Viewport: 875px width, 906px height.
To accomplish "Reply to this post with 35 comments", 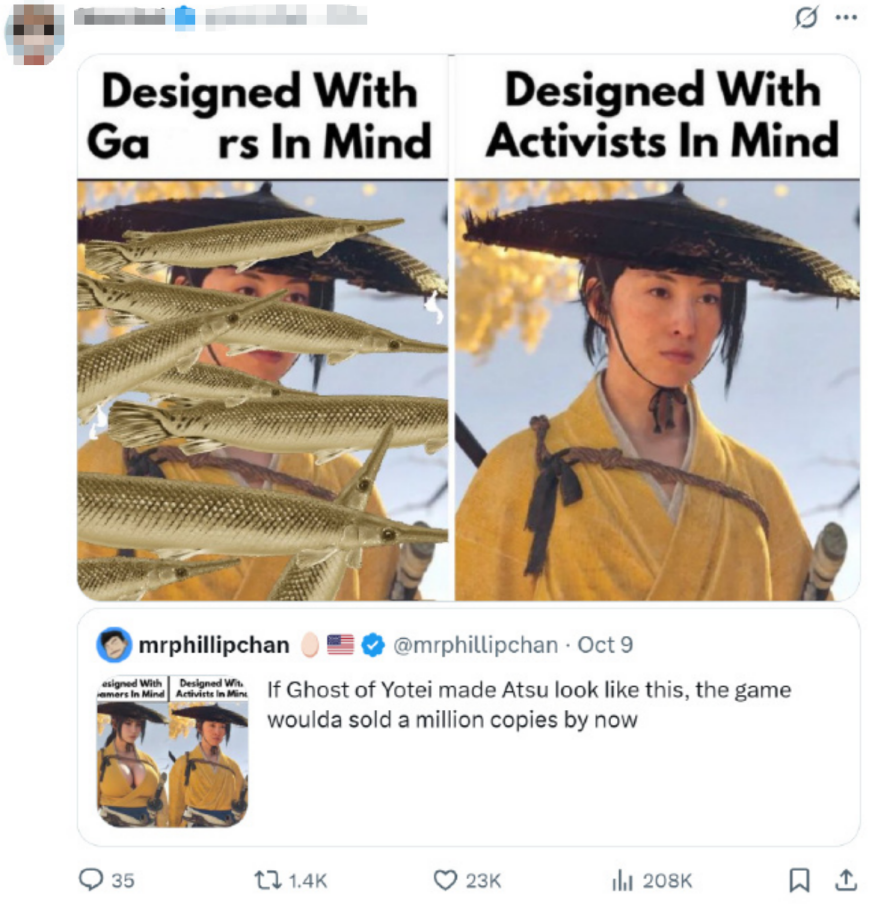I will point(93,880).
